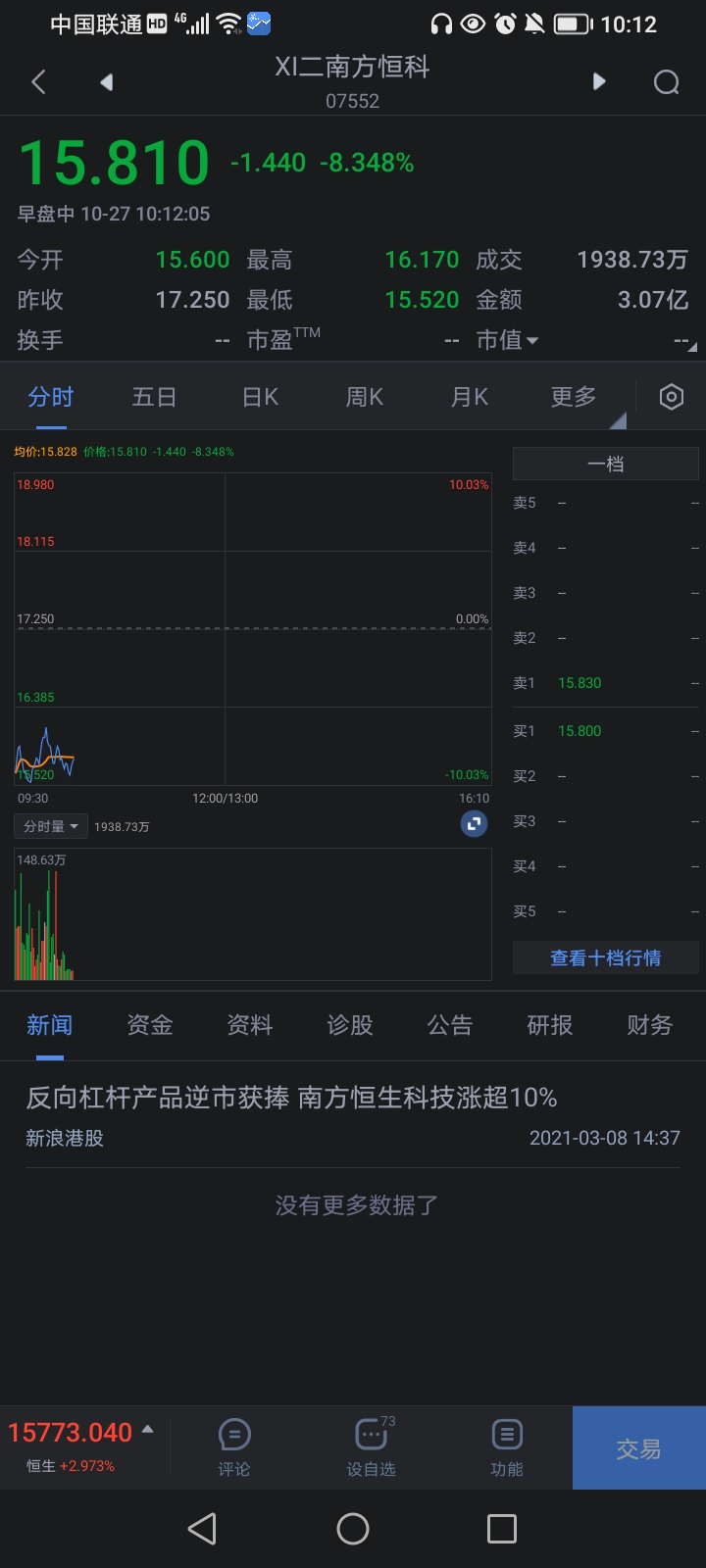Switch to the next stock
706x1568 pixels.
click(x=599, y=82)
